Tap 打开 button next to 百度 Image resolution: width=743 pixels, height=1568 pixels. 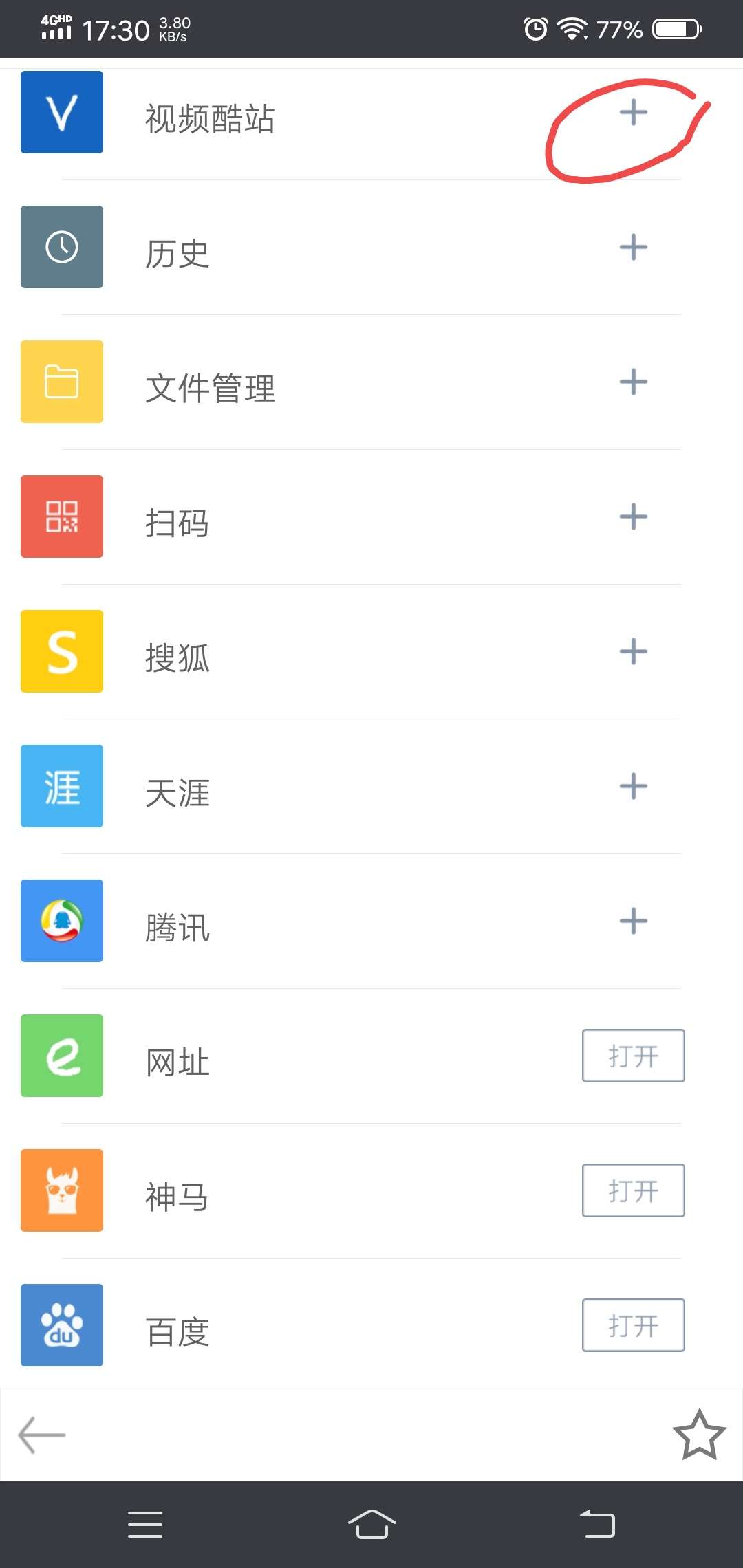(633, 1325)
